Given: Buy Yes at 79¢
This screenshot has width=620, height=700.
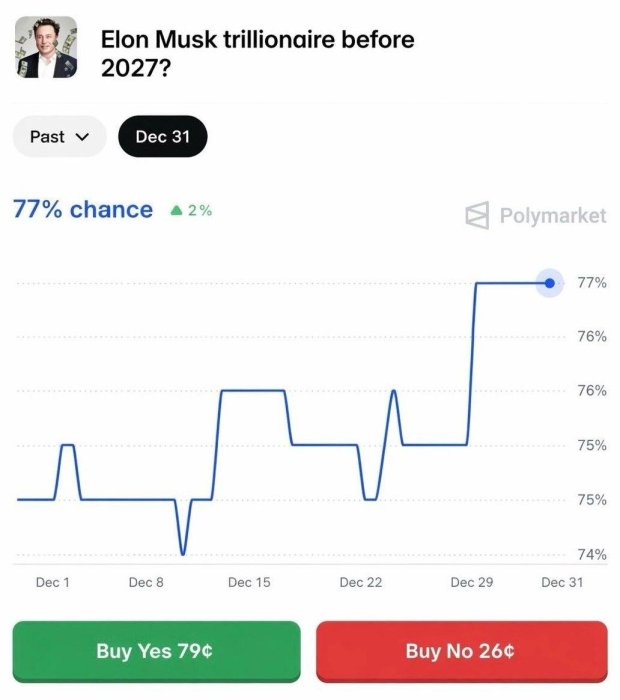Looking at the screenshot, I should point(155,651).
